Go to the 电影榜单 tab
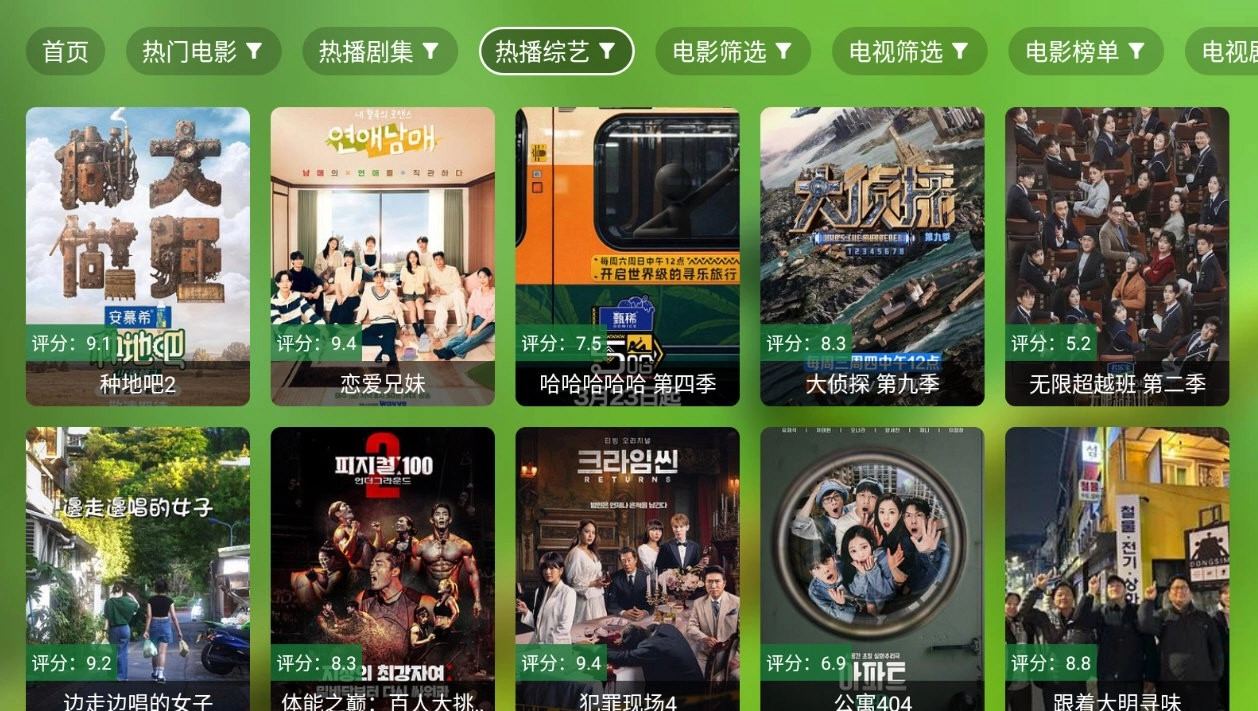 pyautogui.click(x=1085, y=51)
